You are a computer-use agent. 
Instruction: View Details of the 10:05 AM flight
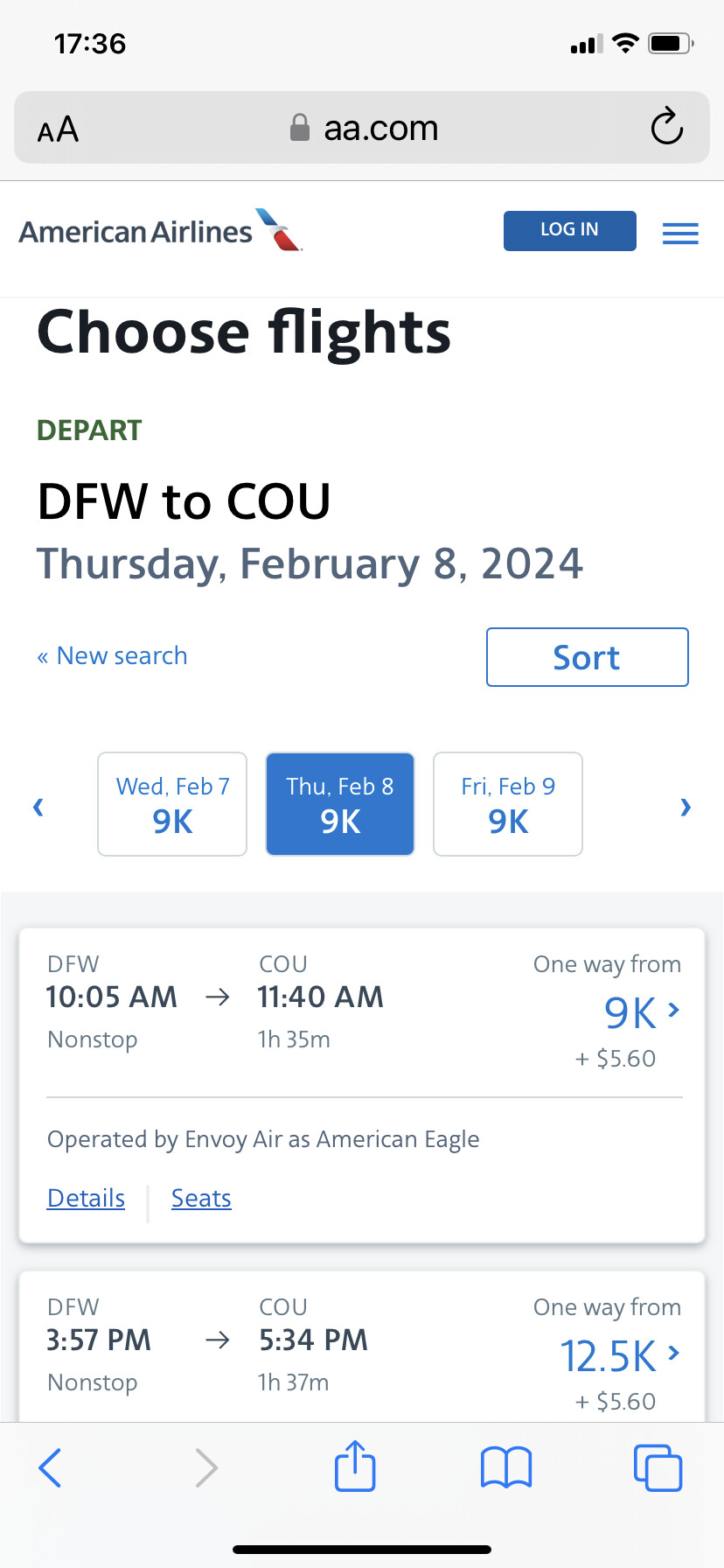tap(86, 1198)
